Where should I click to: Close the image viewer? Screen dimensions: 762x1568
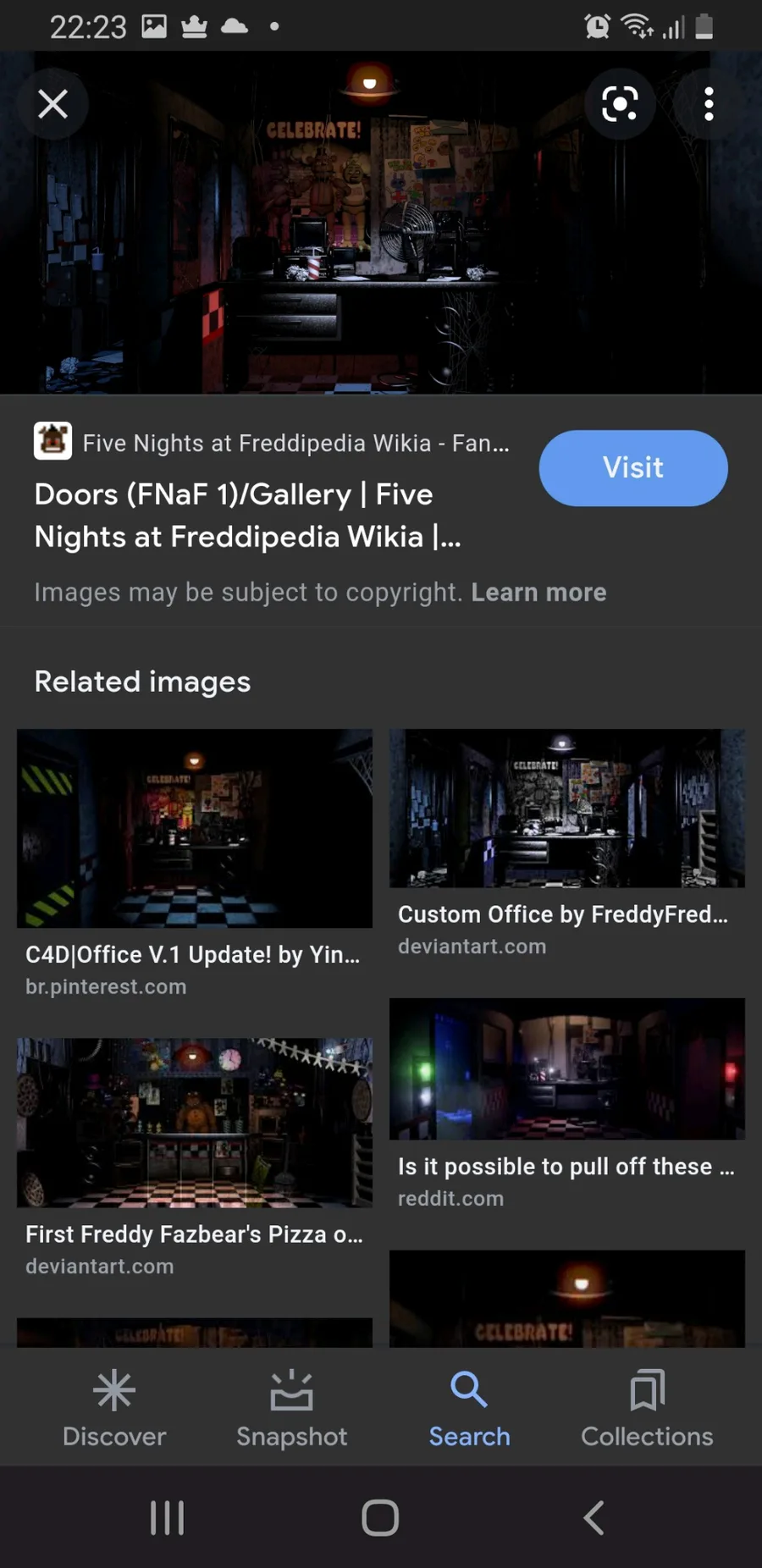coord(53,104)
